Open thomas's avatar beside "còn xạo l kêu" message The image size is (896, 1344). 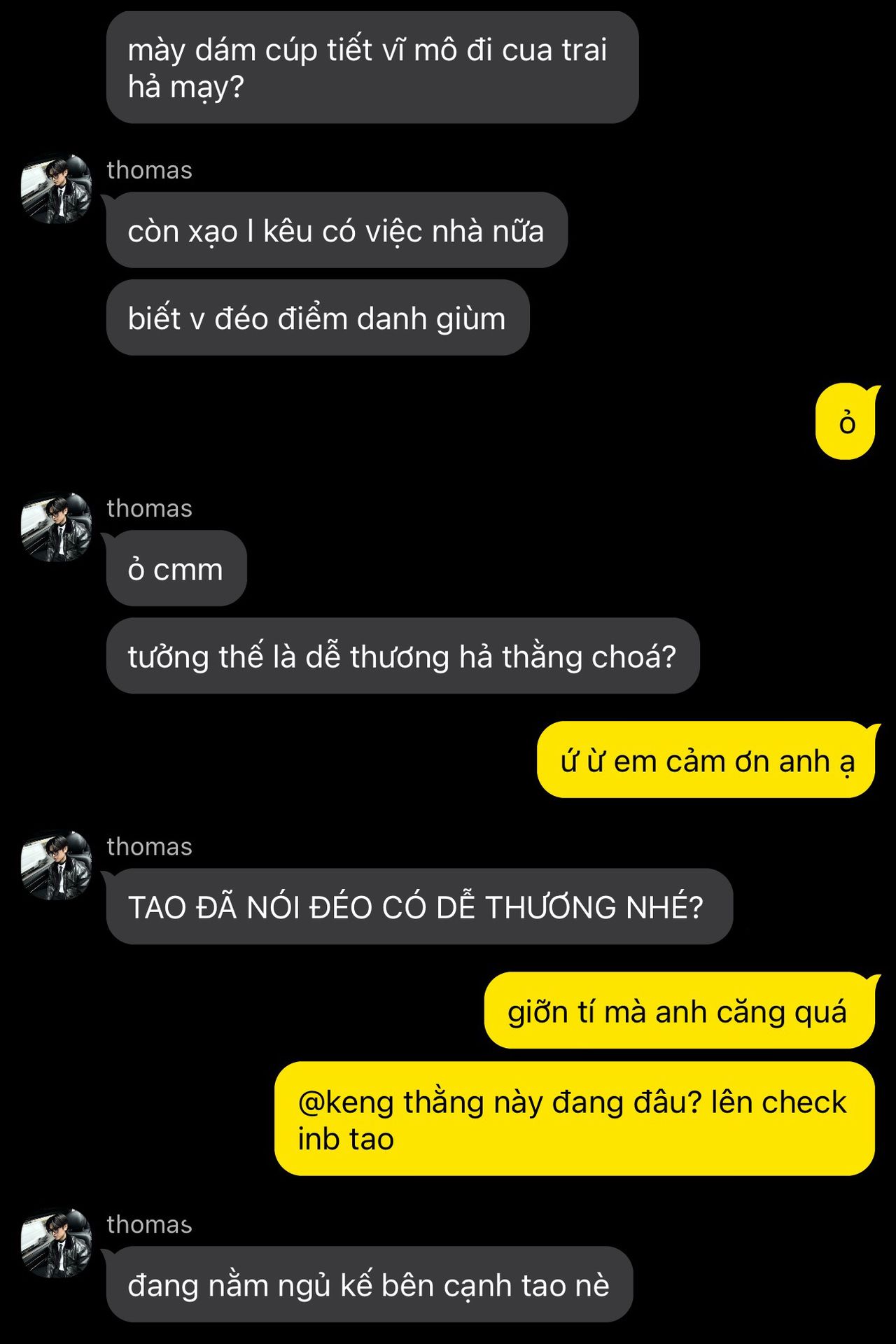pos(56,189)
